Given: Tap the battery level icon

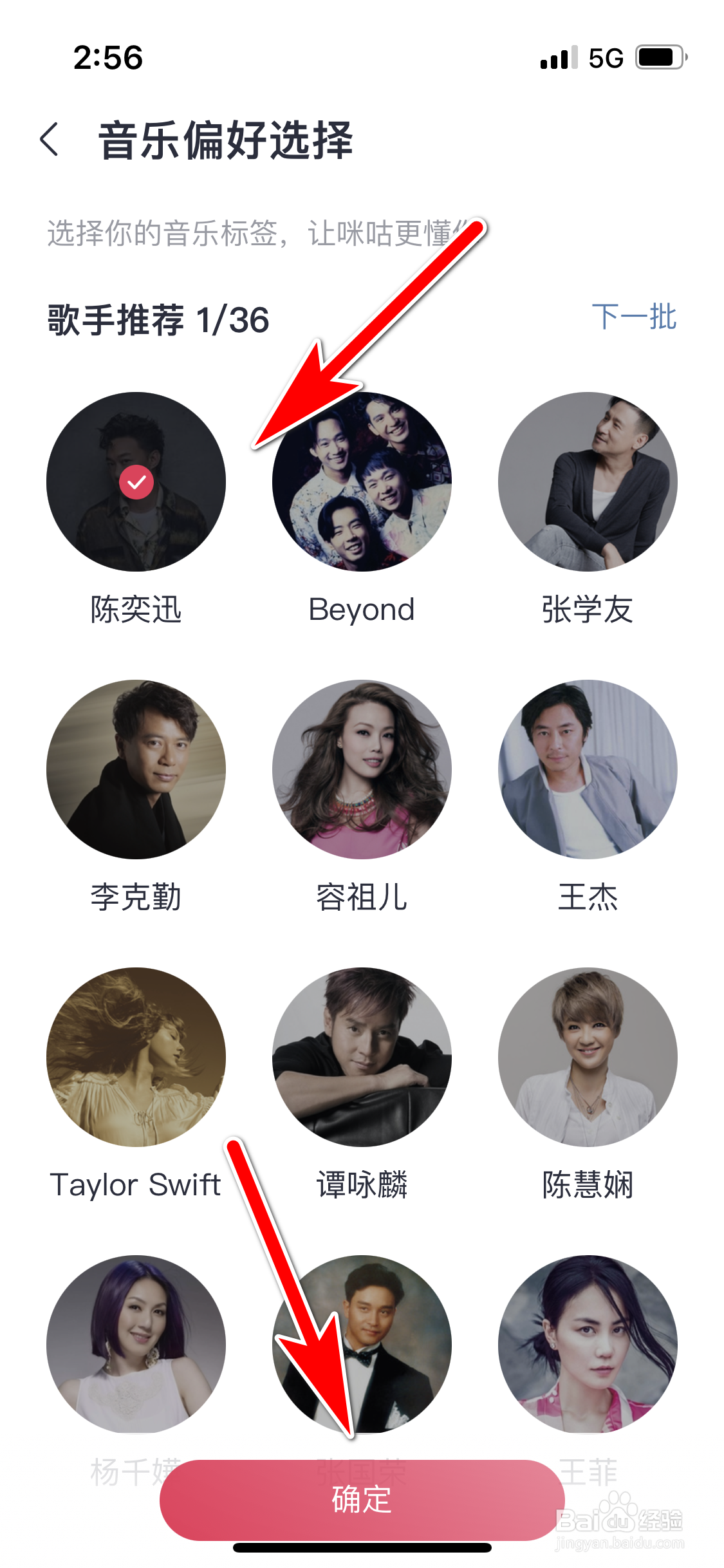Looking at the screenshot, I should point(658,57).
